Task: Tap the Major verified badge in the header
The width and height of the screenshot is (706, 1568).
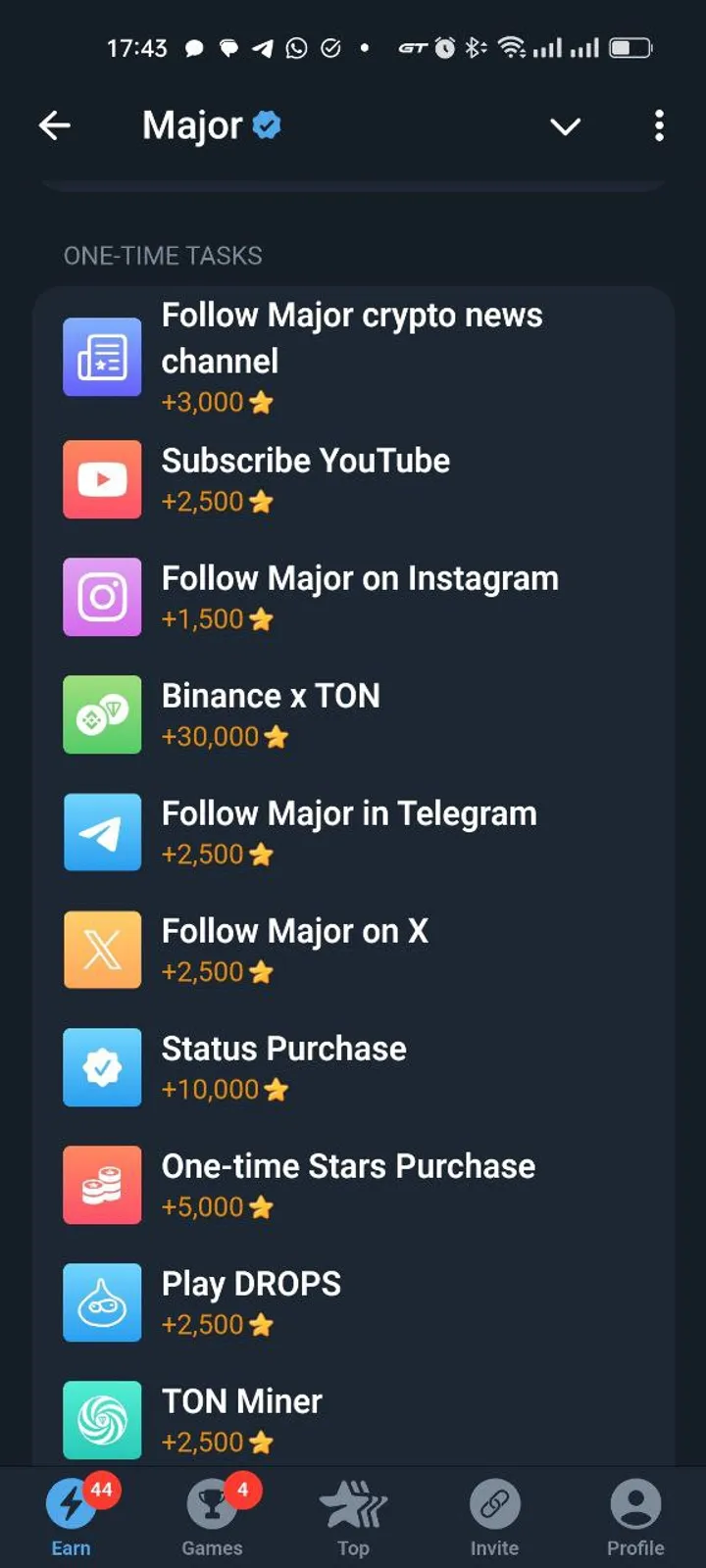Action: [266, 124]
